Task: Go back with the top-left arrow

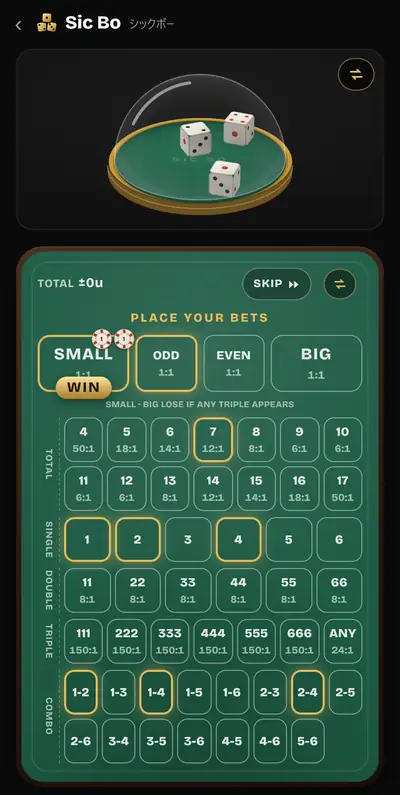Action: pyautogui.click(x=19, y=25)
